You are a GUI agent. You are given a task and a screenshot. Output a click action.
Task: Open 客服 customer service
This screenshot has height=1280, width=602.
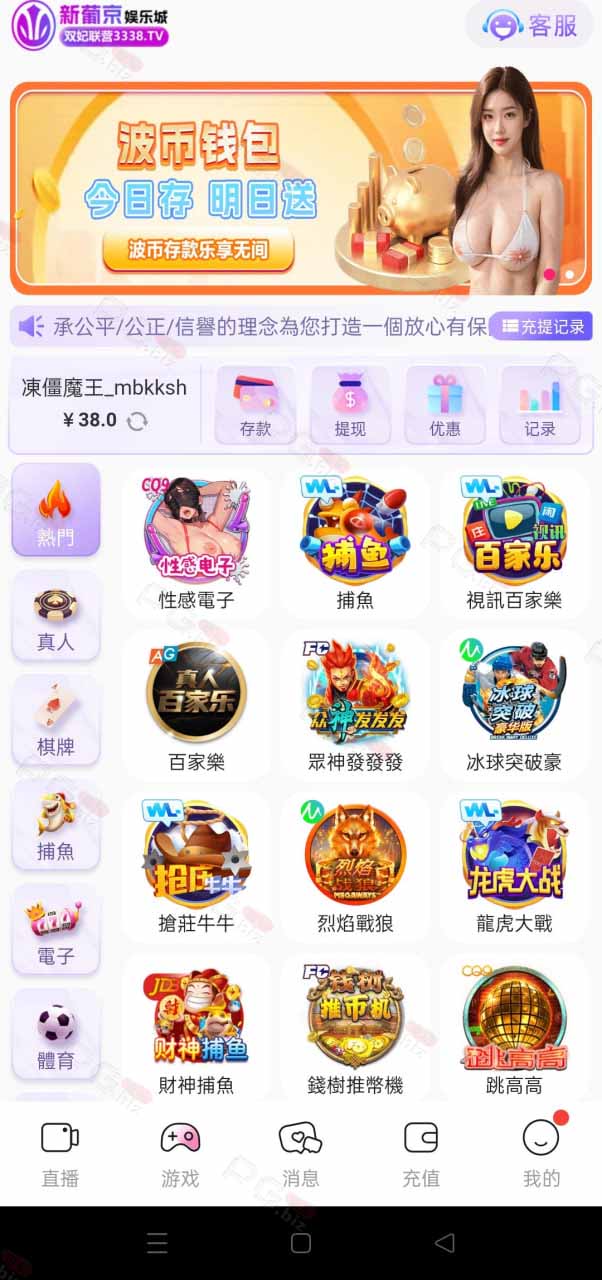[530, 24]
